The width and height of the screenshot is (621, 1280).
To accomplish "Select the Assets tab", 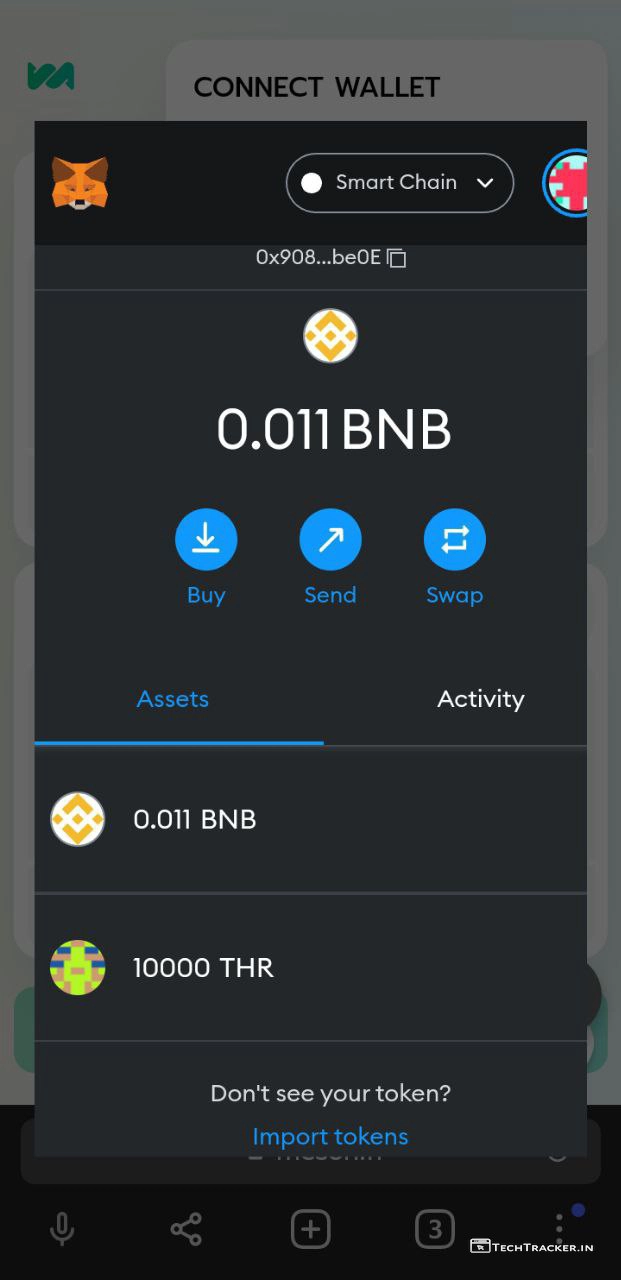I will point(173,699).
